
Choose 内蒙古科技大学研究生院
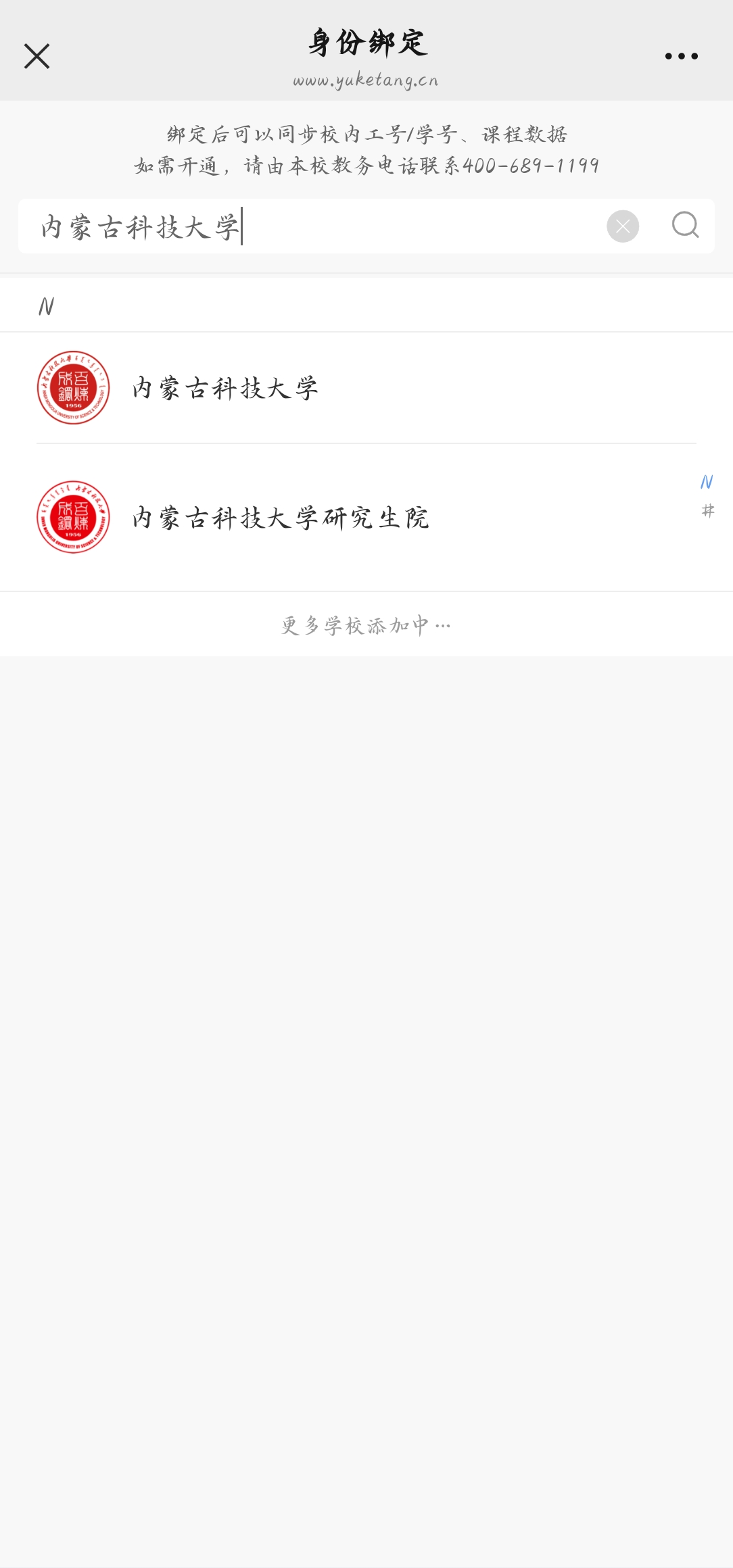(281, 518)
